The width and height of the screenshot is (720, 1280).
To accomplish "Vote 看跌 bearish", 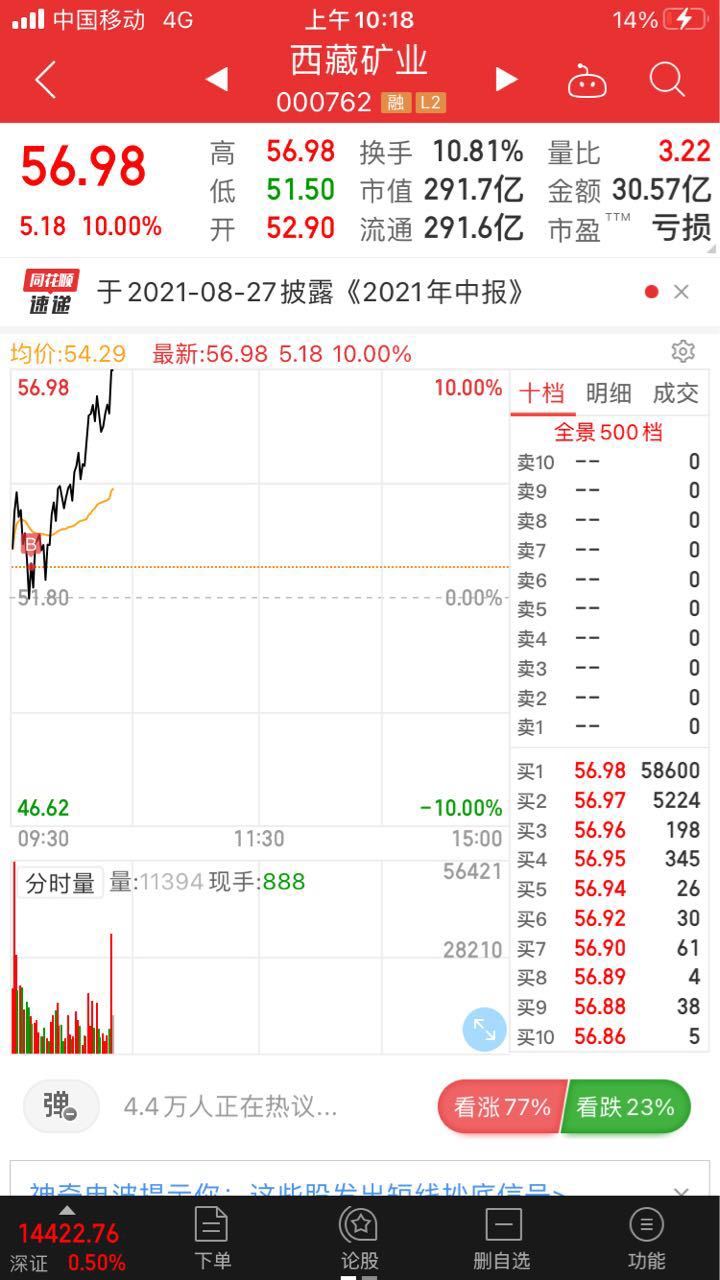I will coord(627,1107).
